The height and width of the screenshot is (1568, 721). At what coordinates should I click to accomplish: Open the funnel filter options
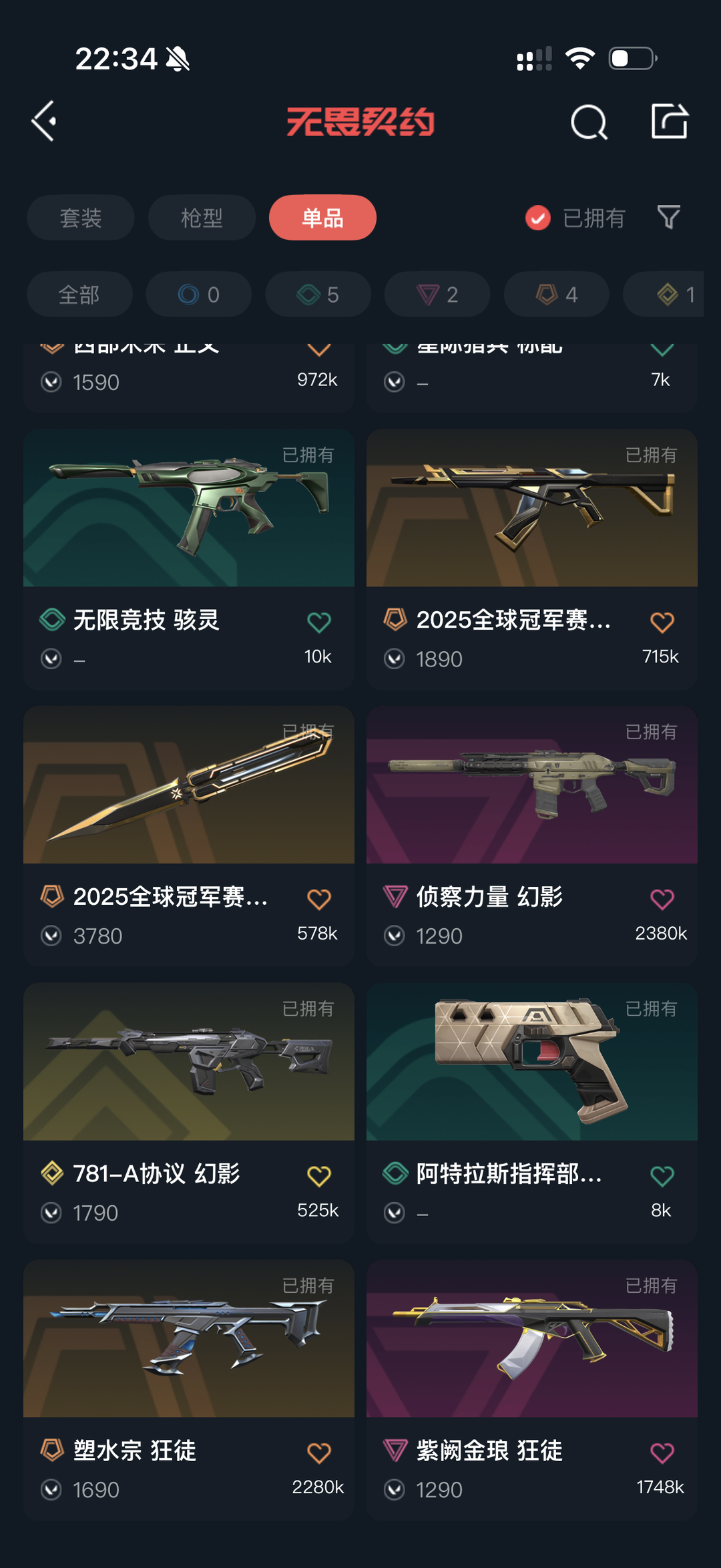coord(668,217)
